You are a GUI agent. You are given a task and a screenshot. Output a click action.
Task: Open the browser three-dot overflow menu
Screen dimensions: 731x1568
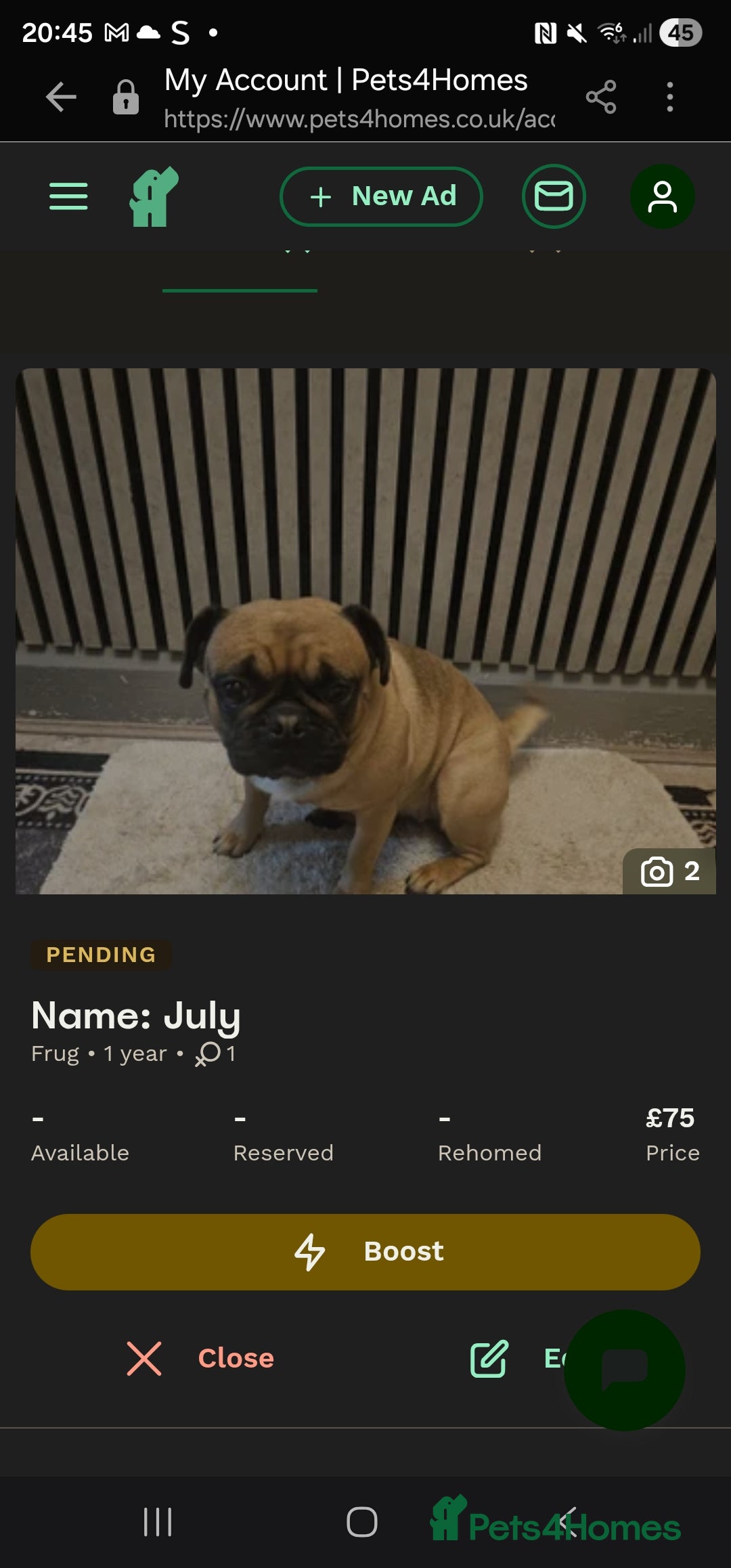pos(669,95)
